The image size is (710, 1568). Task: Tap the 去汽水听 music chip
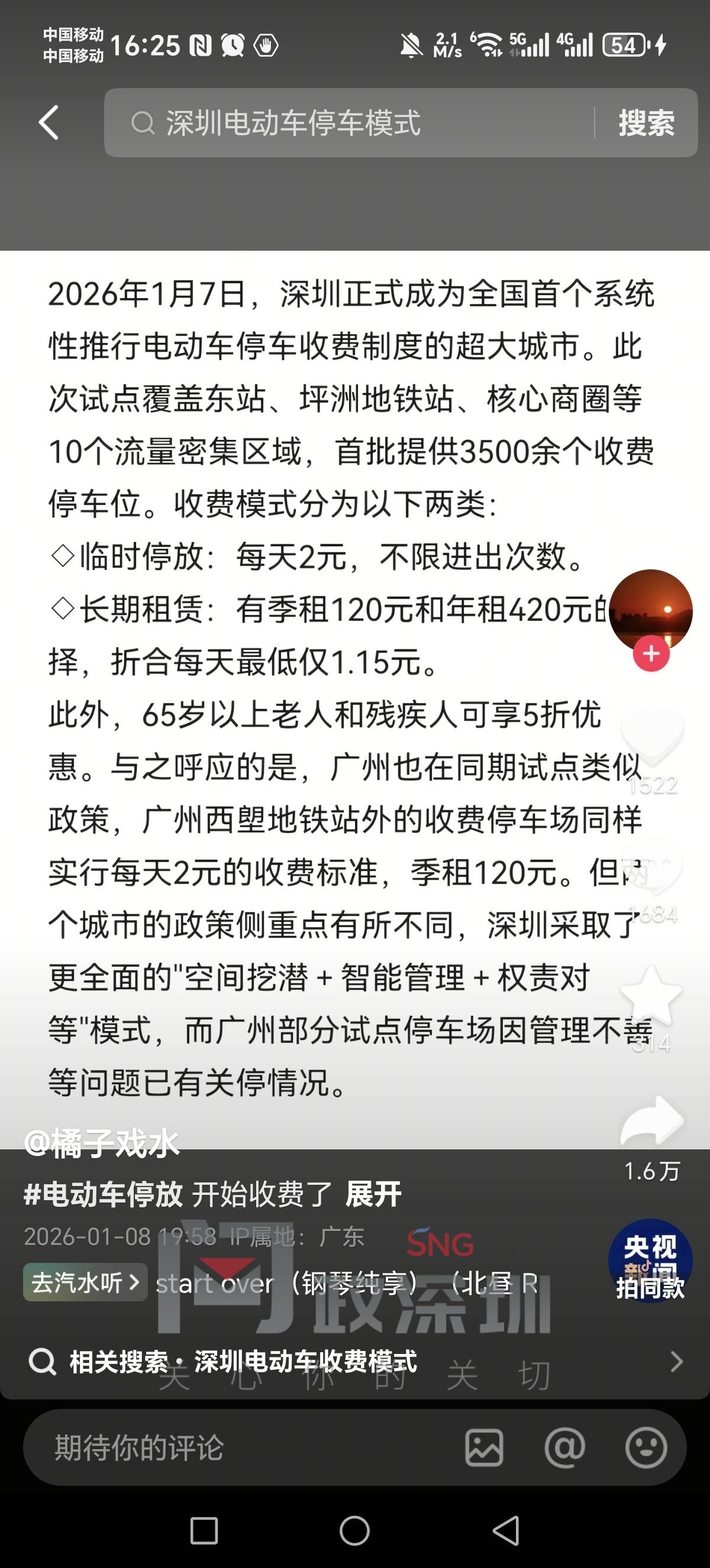coord(85,1282)
